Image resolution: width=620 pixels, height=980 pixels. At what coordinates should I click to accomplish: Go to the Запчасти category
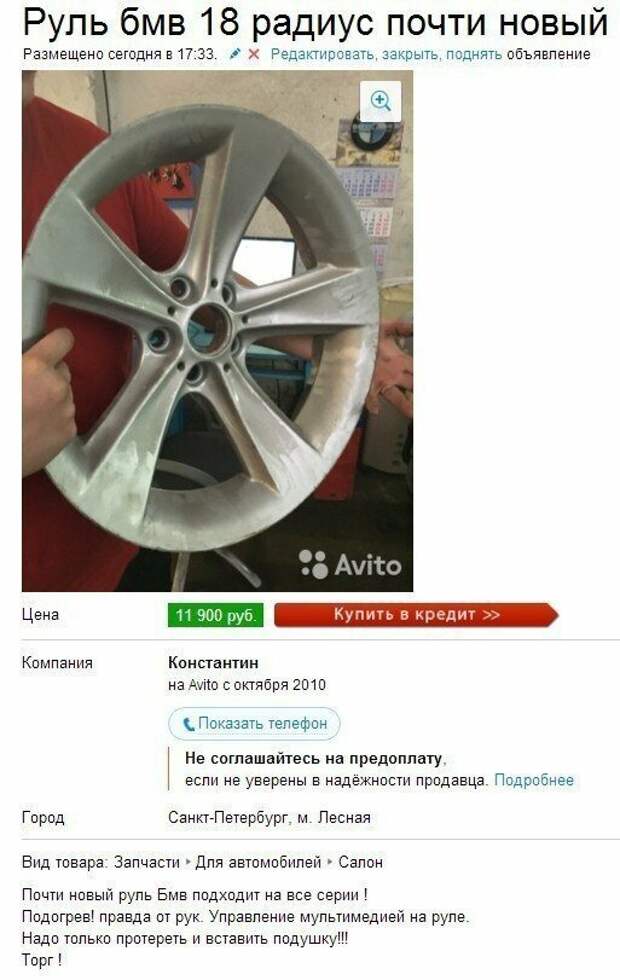click(147, 862)
